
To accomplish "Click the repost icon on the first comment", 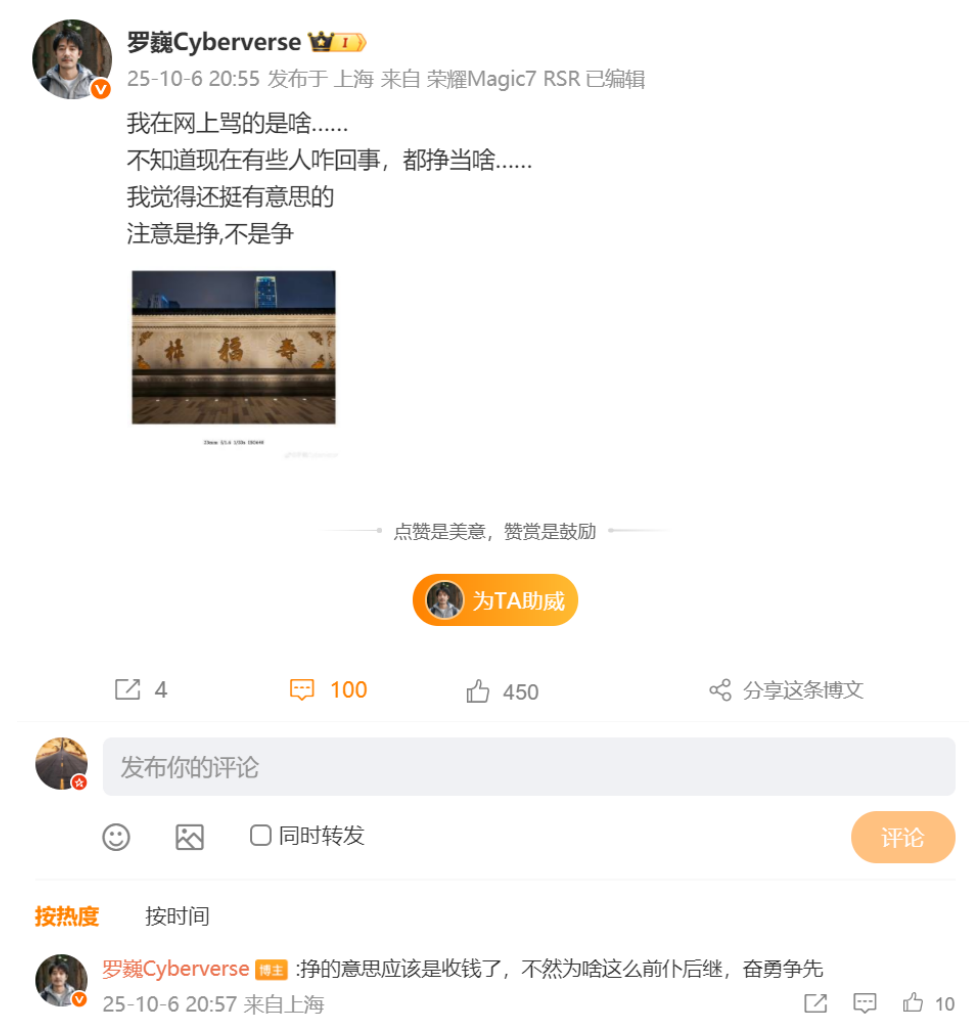I will 816,1003.
